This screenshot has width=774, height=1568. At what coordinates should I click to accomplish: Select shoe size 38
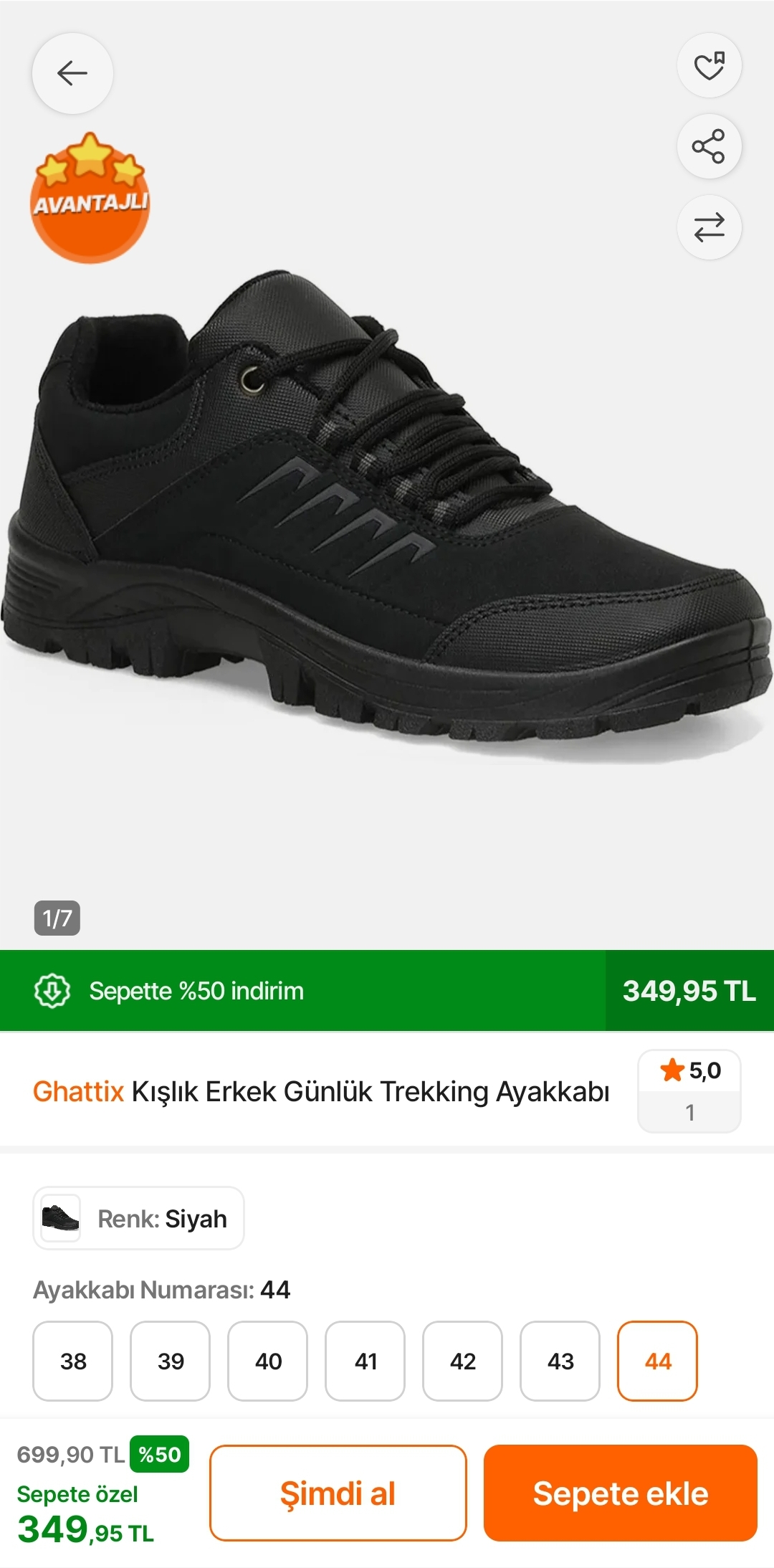(73, 1361)
